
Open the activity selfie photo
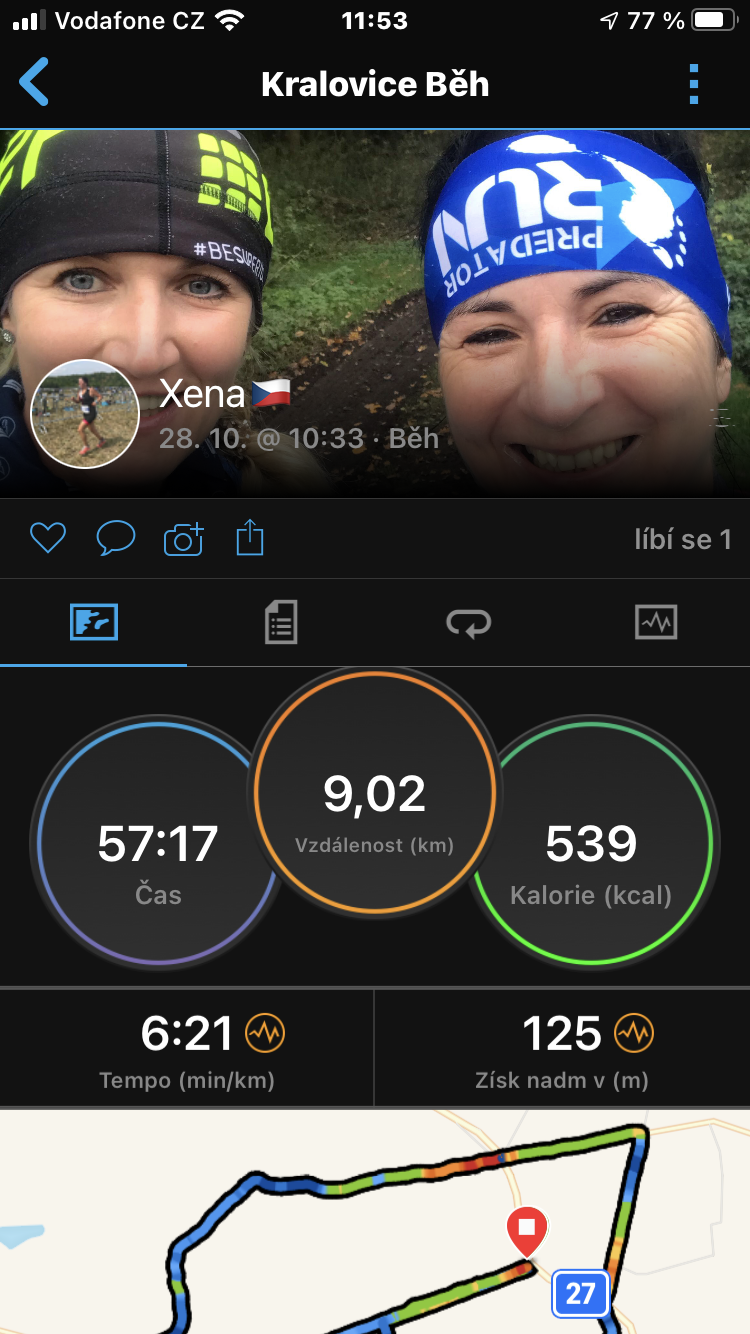pos(375,313)
